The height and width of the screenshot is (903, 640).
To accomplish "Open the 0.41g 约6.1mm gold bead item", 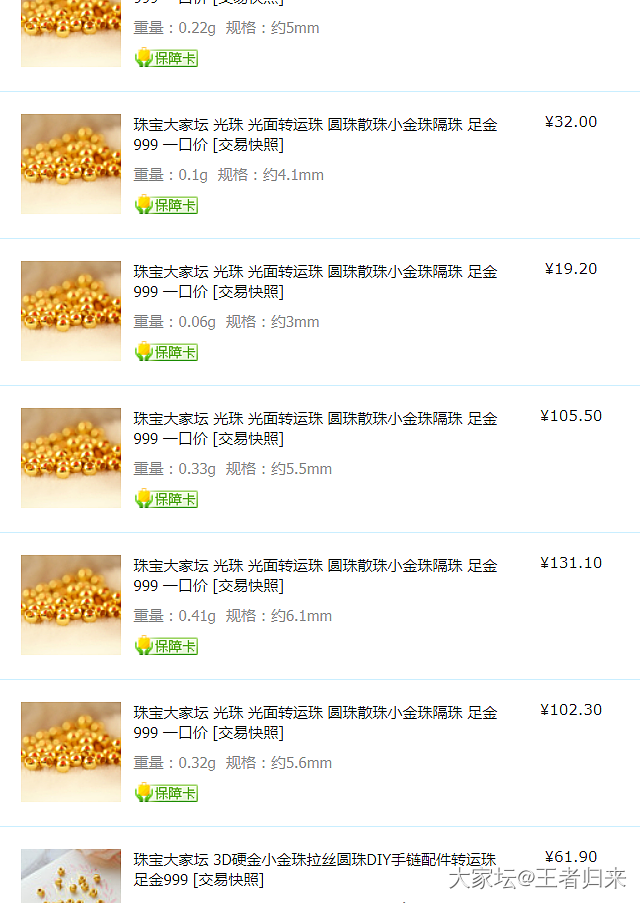I will pyautogui.click(x=315, y=566).
